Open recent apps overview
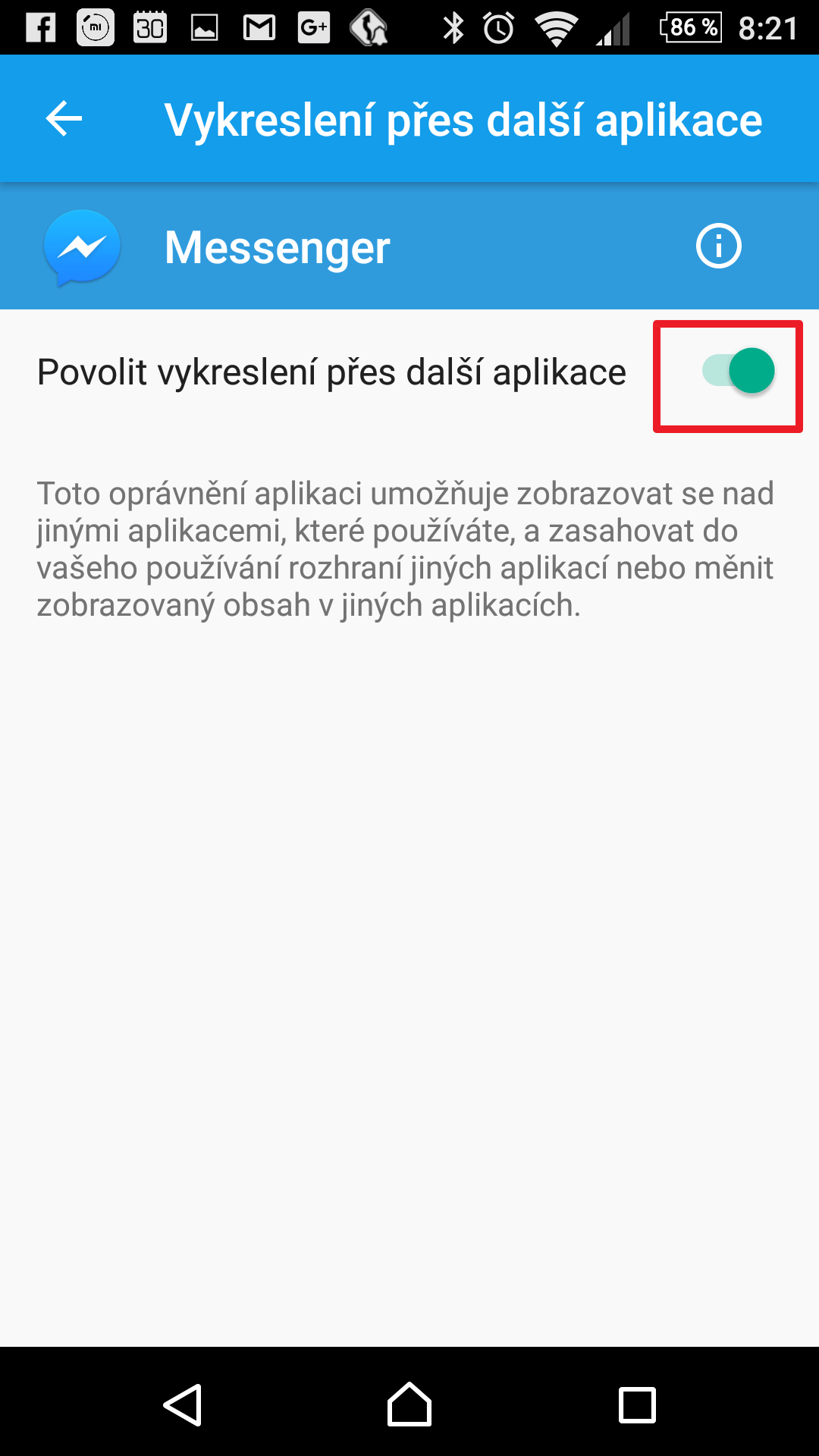The height and width of the screenshot is (1456, 819). [x=637, y=1405]
